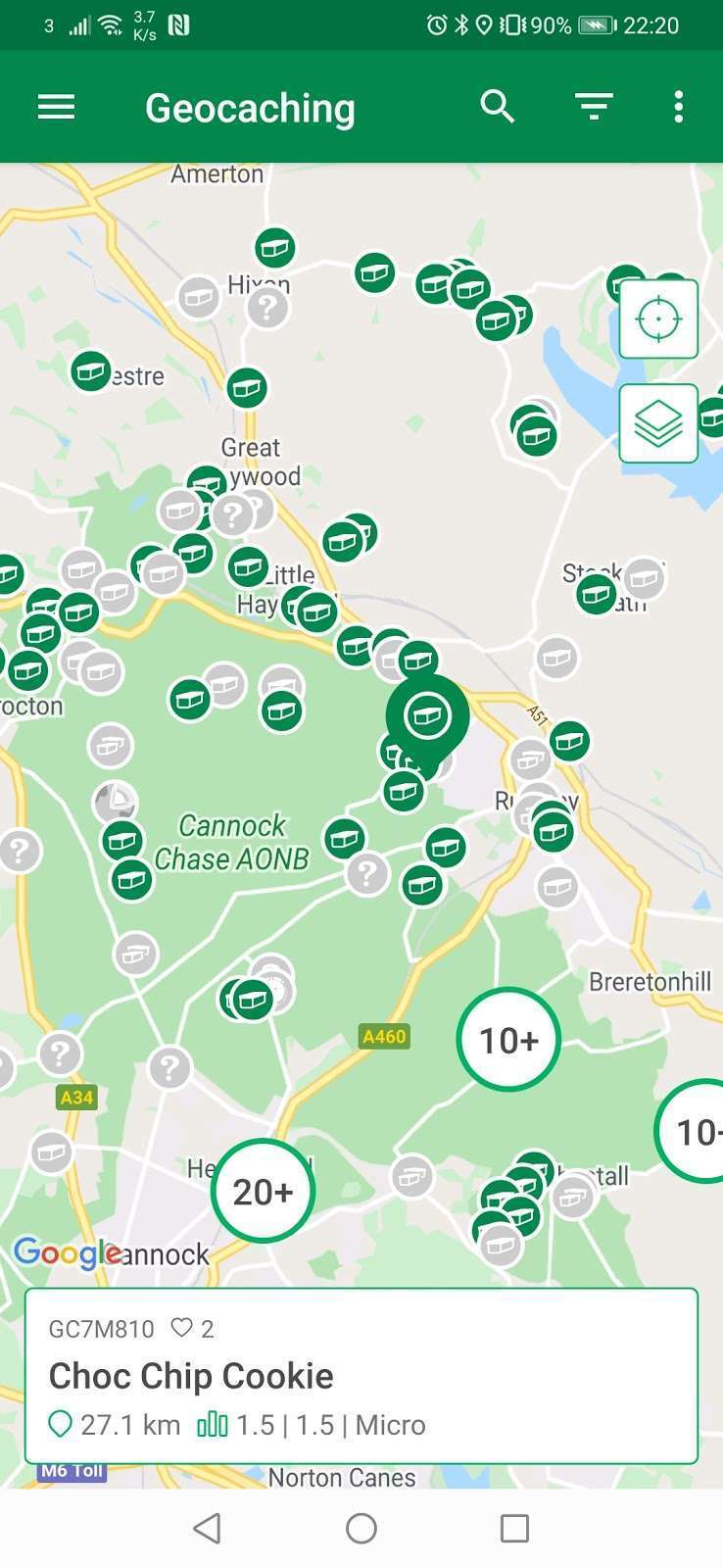Open the map filter options
Screen dimensions: 723x1568
(x=594, y=107)
